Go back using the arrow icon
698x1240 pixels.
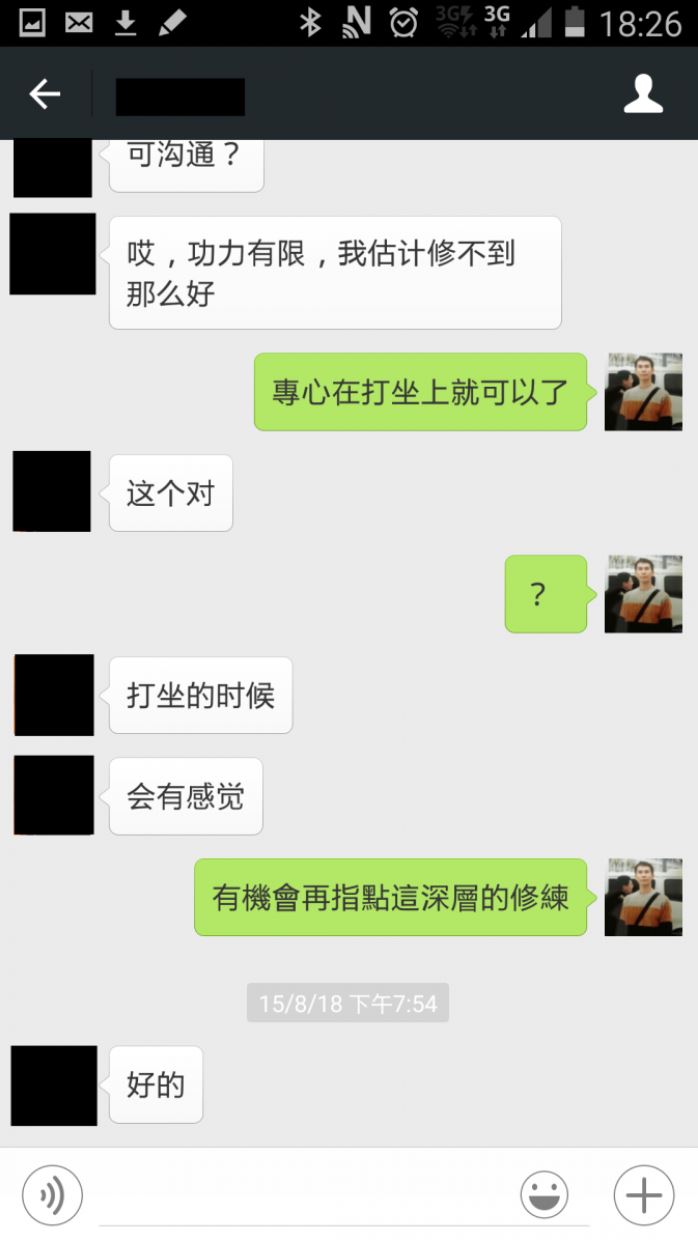pos(45,95)
